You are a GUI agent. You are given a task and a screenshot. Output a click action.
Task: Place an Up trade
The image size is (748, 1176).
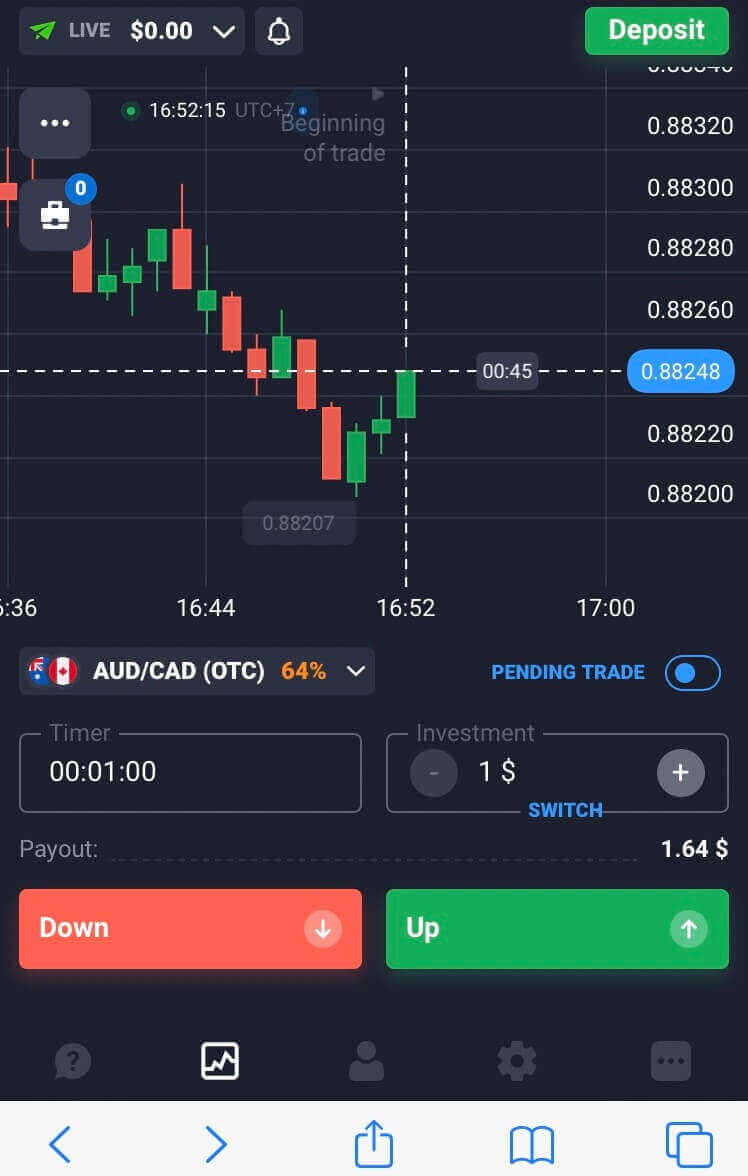[557, 929]
